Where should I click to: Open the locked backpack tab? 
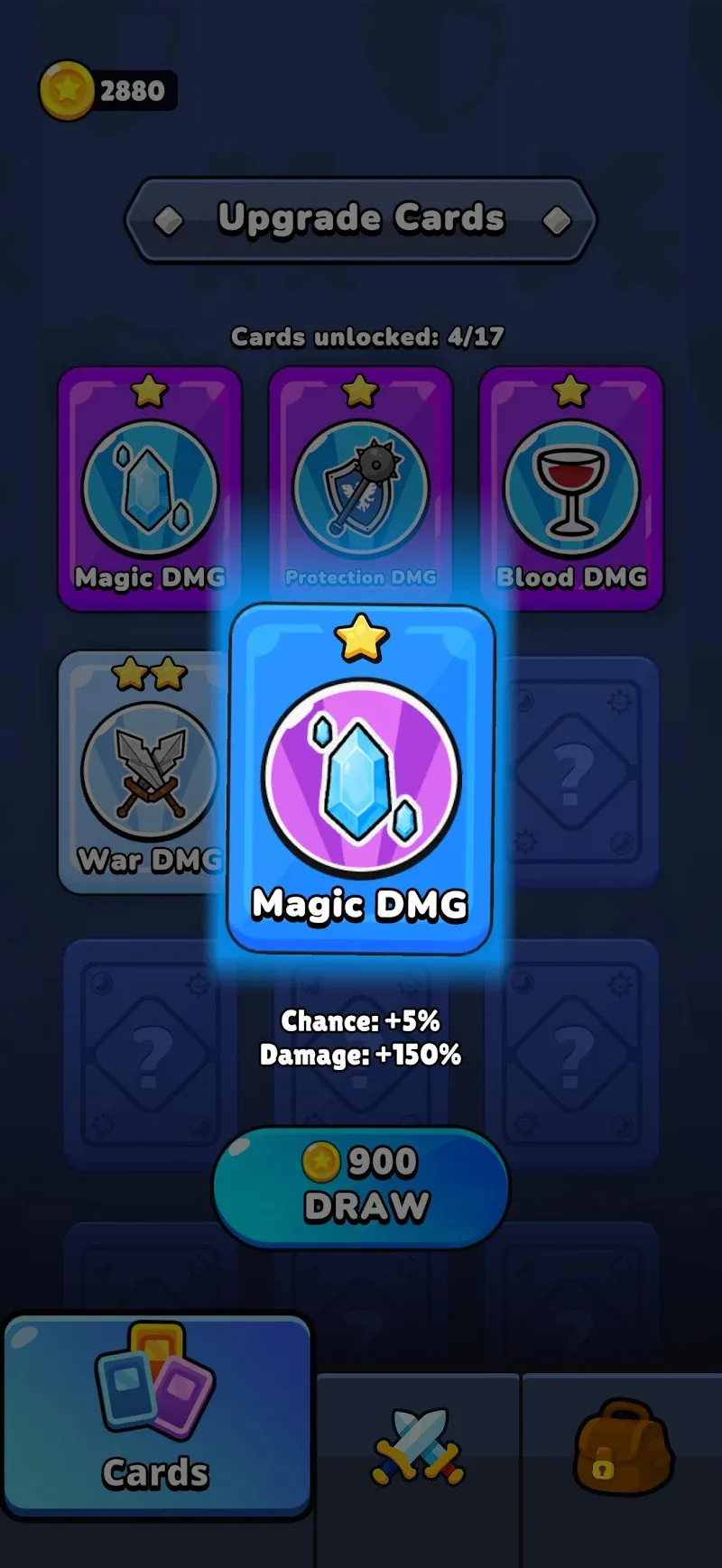coord(623,1447)
